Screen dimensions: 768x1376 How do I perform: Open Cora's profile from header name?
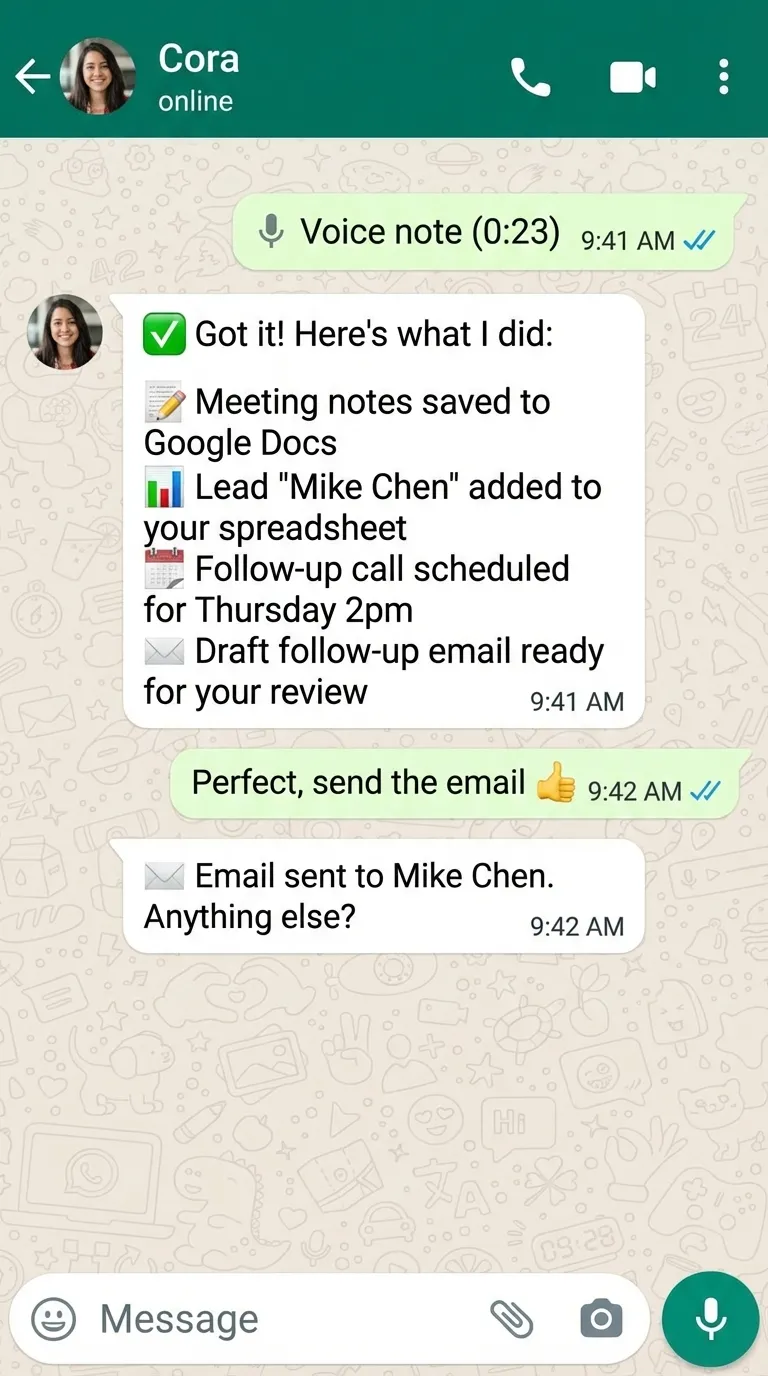198,60
